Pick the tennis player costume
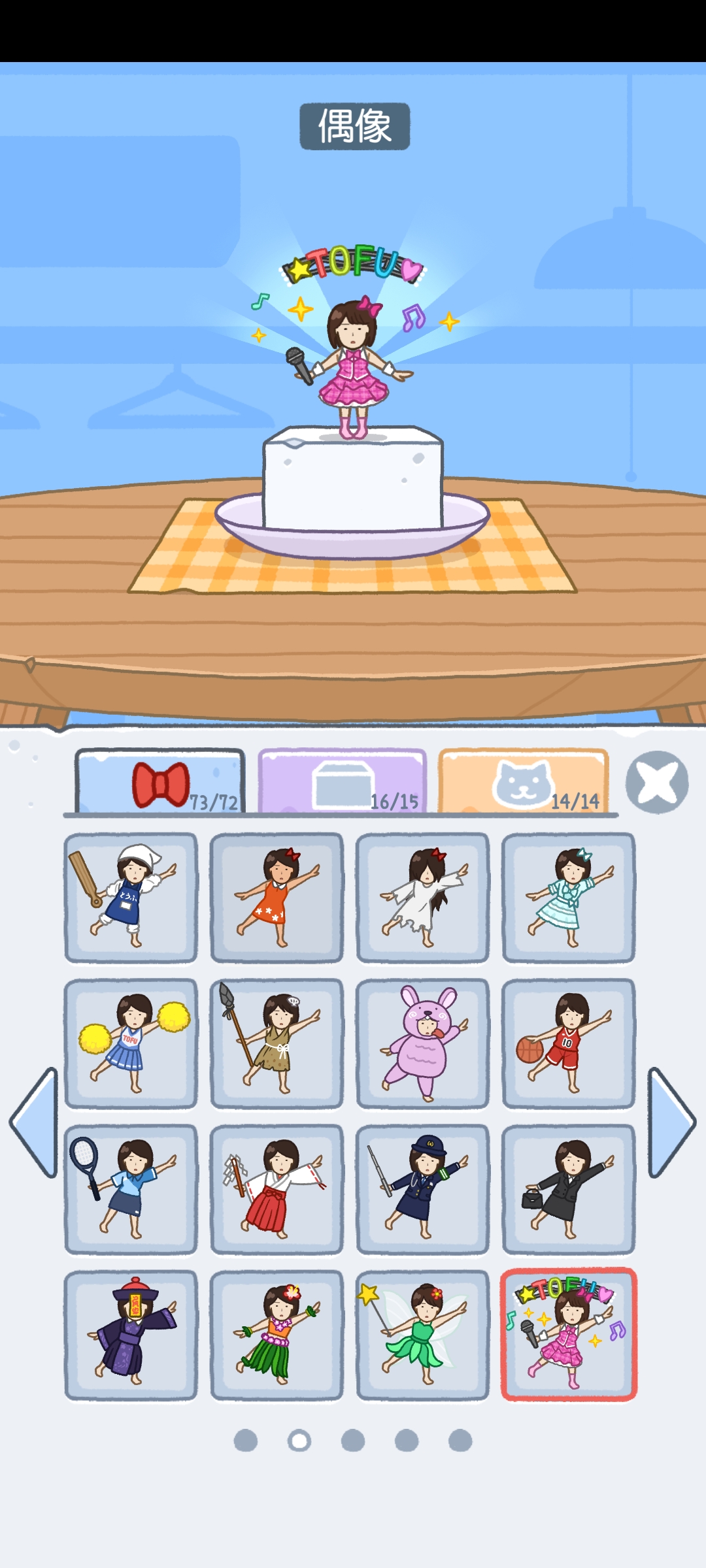706x1568 pixels. pos(131,1189)
